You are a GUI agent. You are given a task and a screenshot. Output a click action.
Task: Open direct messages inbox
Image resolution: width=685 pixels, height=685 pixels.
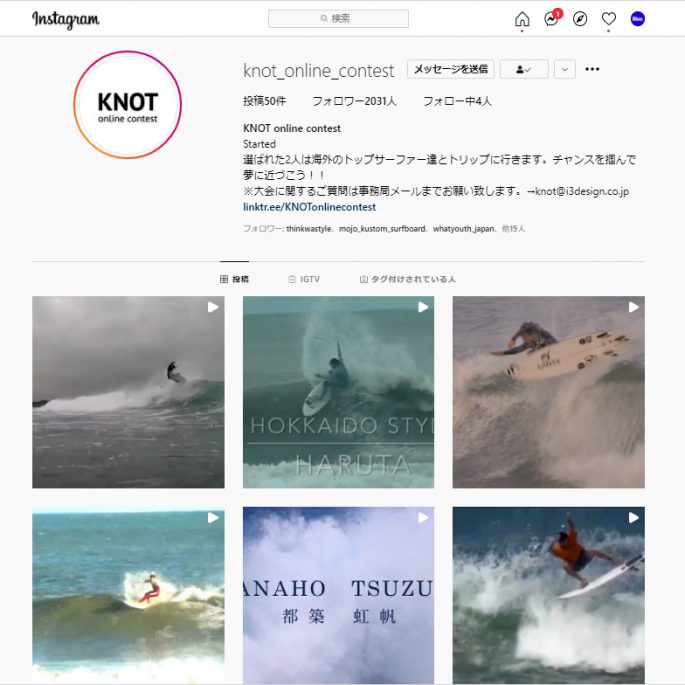551,19
